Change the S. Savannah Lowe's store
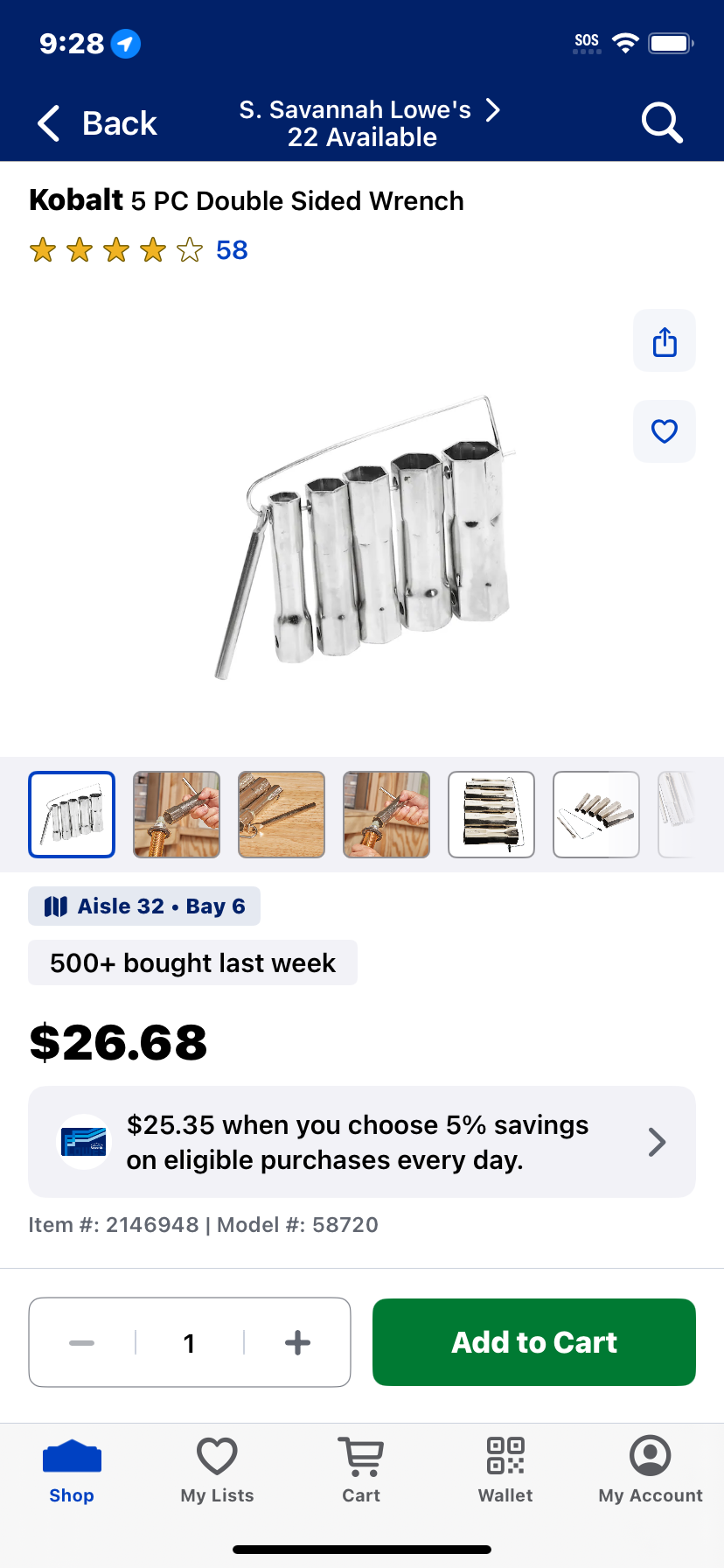The height and width of the screenshot is (1568, 724). (x=369, y=123)
